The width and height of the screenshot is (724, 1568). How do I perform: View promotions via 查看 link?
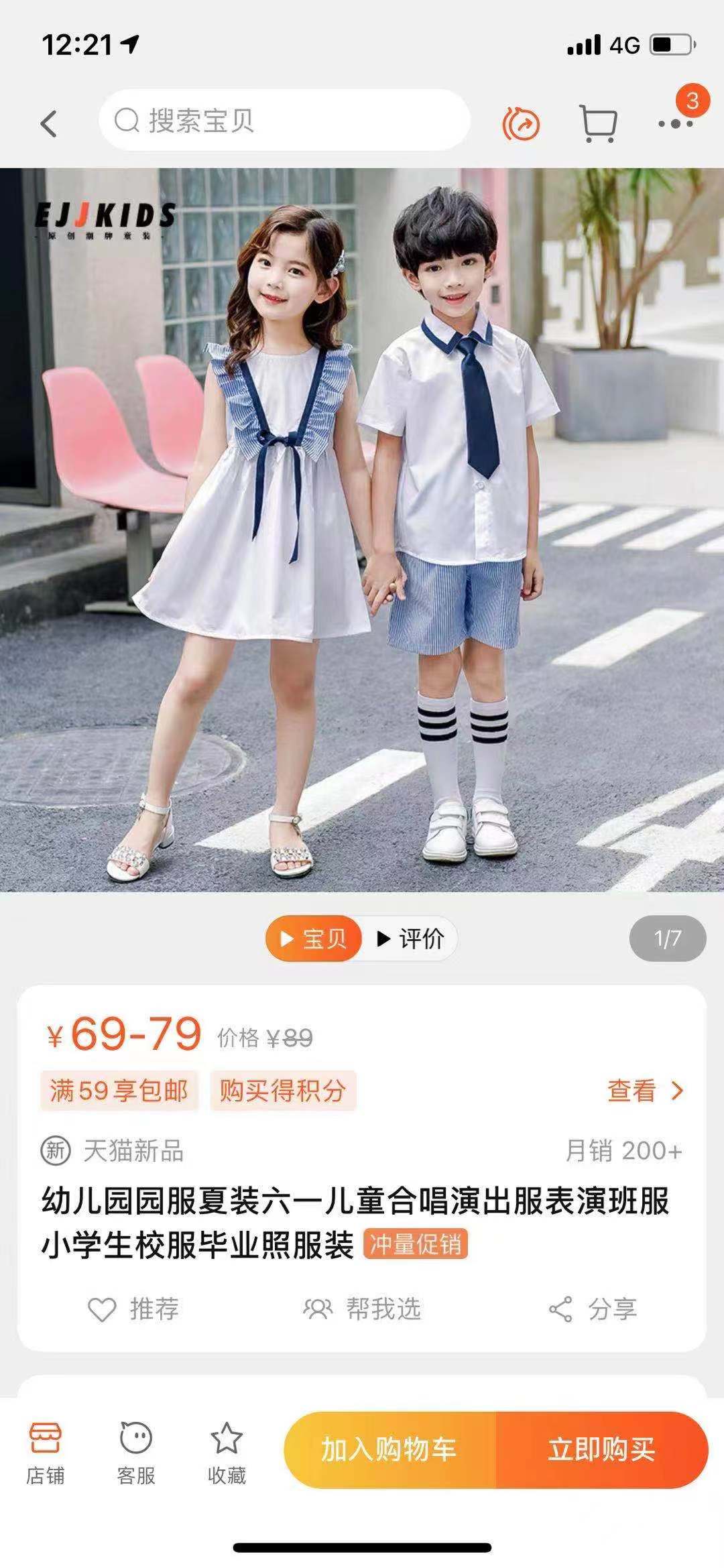tap(645, 1091)
